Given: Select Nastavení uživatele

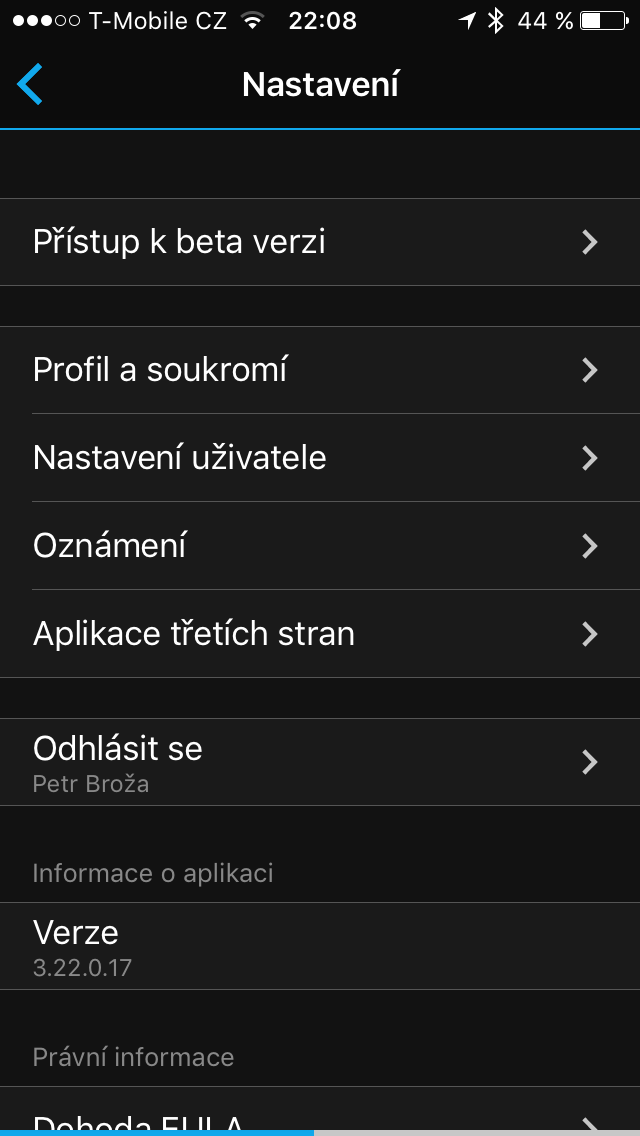Looking at the screenshot, I should point(320,458).
